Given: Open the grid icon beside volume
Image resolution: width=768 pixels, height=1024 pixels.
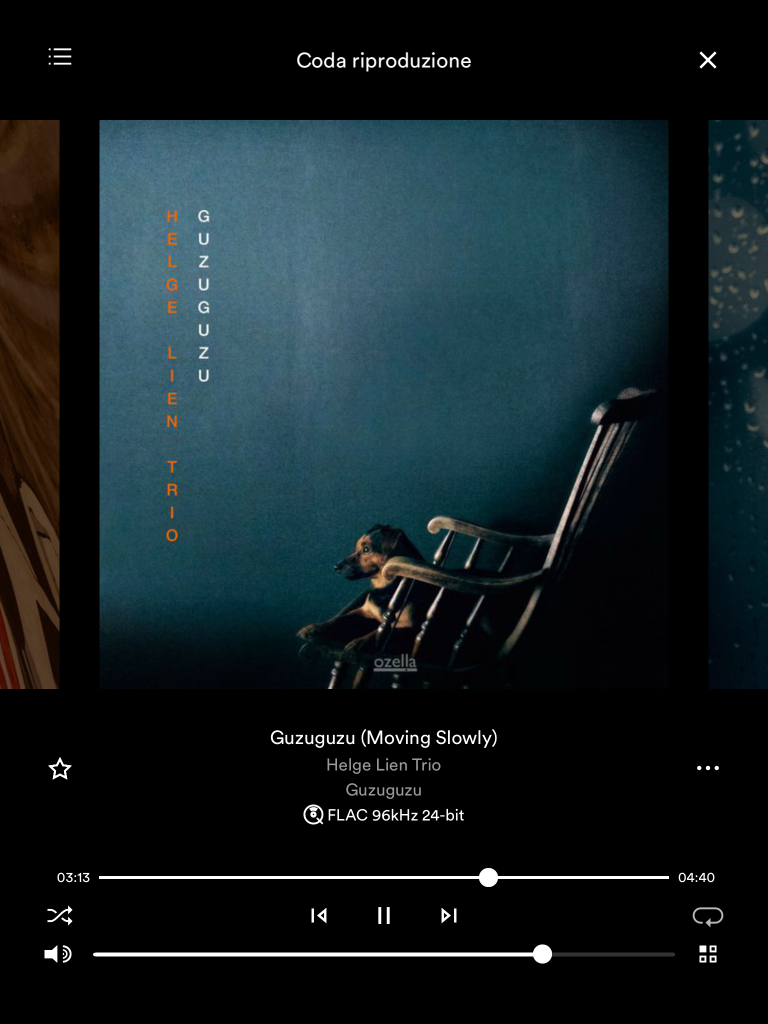Looking at the screenshot, I should 708,954.
